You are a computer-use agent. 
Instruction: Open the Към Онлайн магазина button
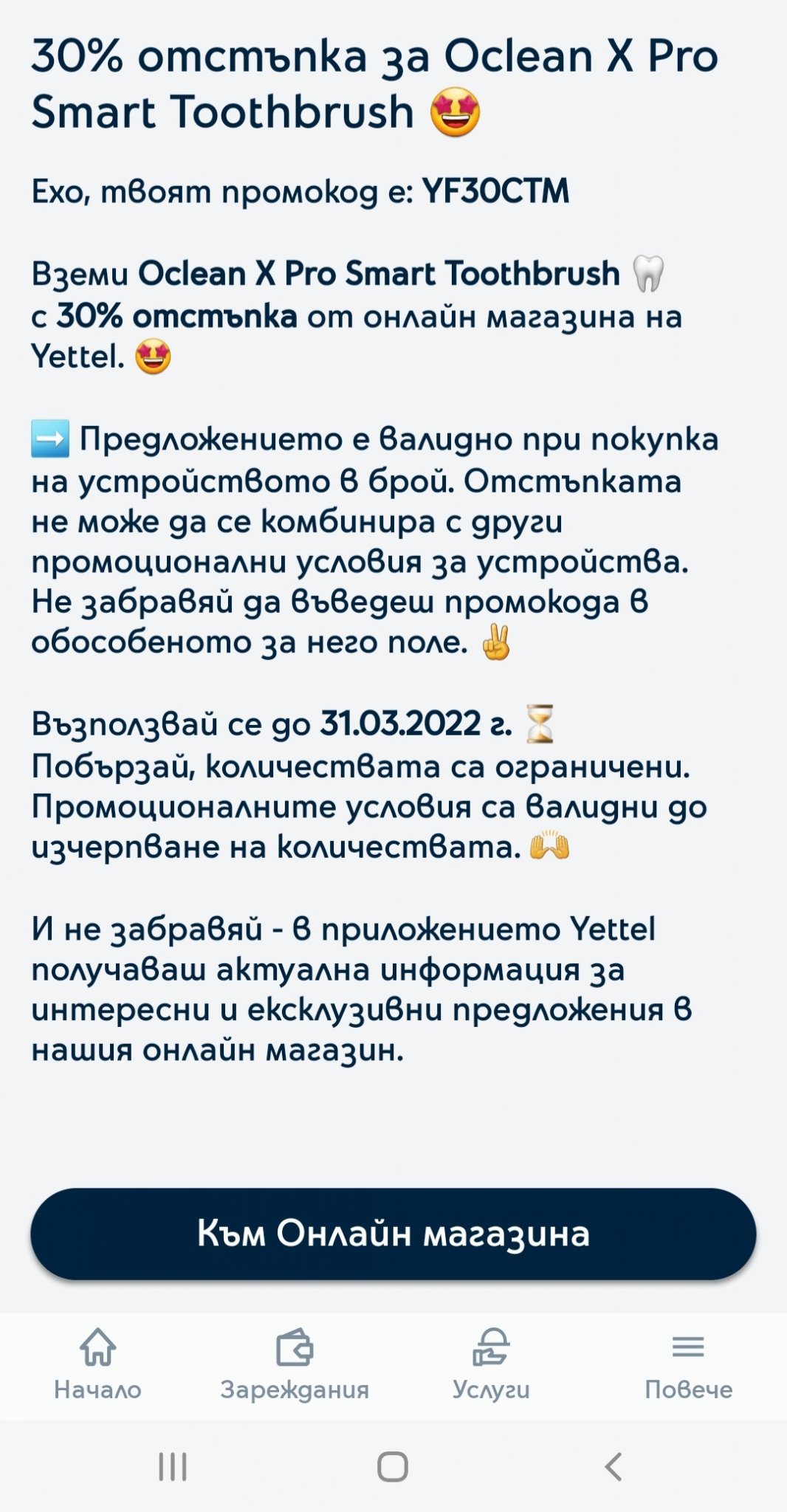tap(393, 1234)
